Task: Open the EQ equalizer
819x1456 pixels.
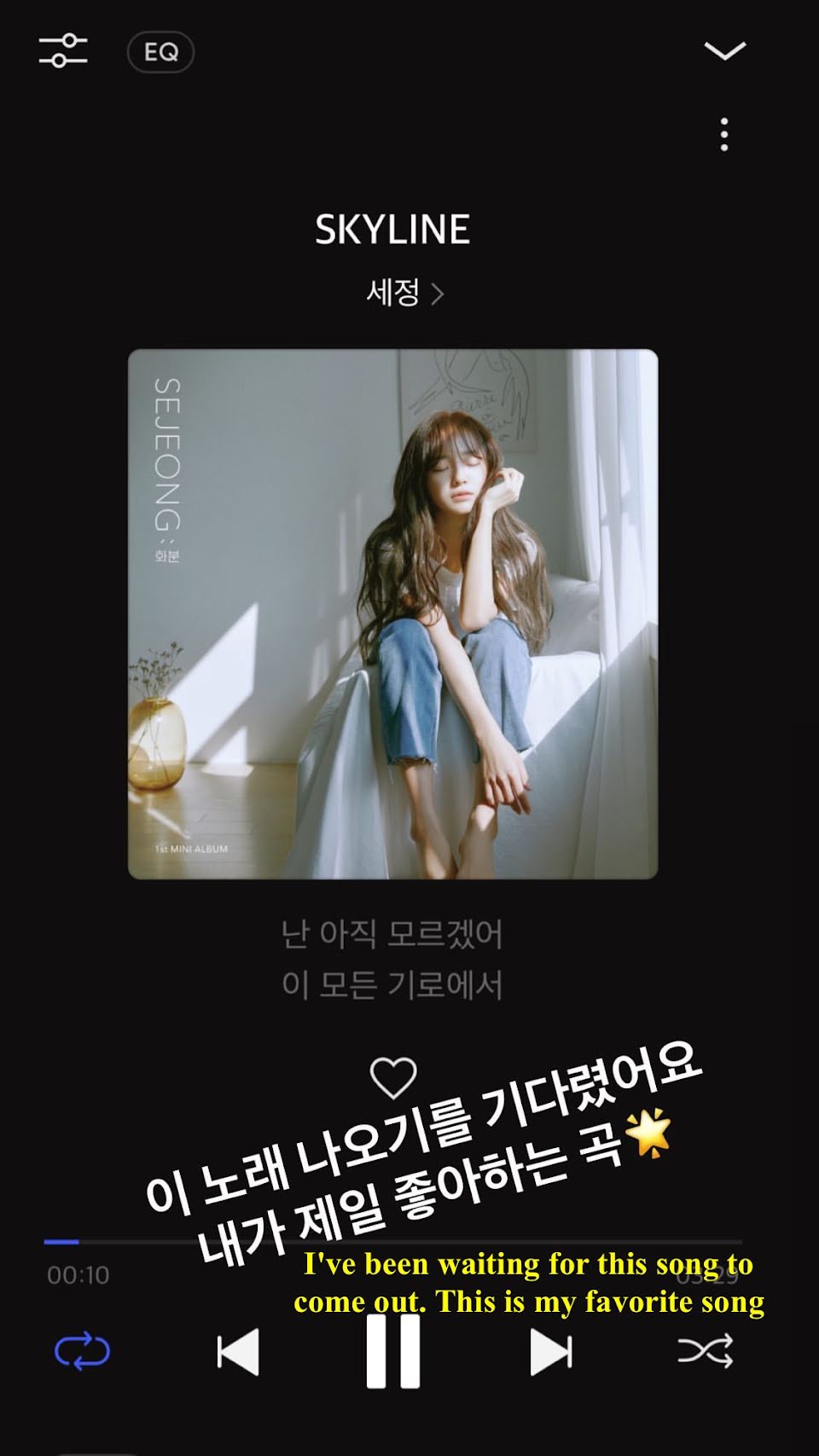Action: [x=160, y=52]
